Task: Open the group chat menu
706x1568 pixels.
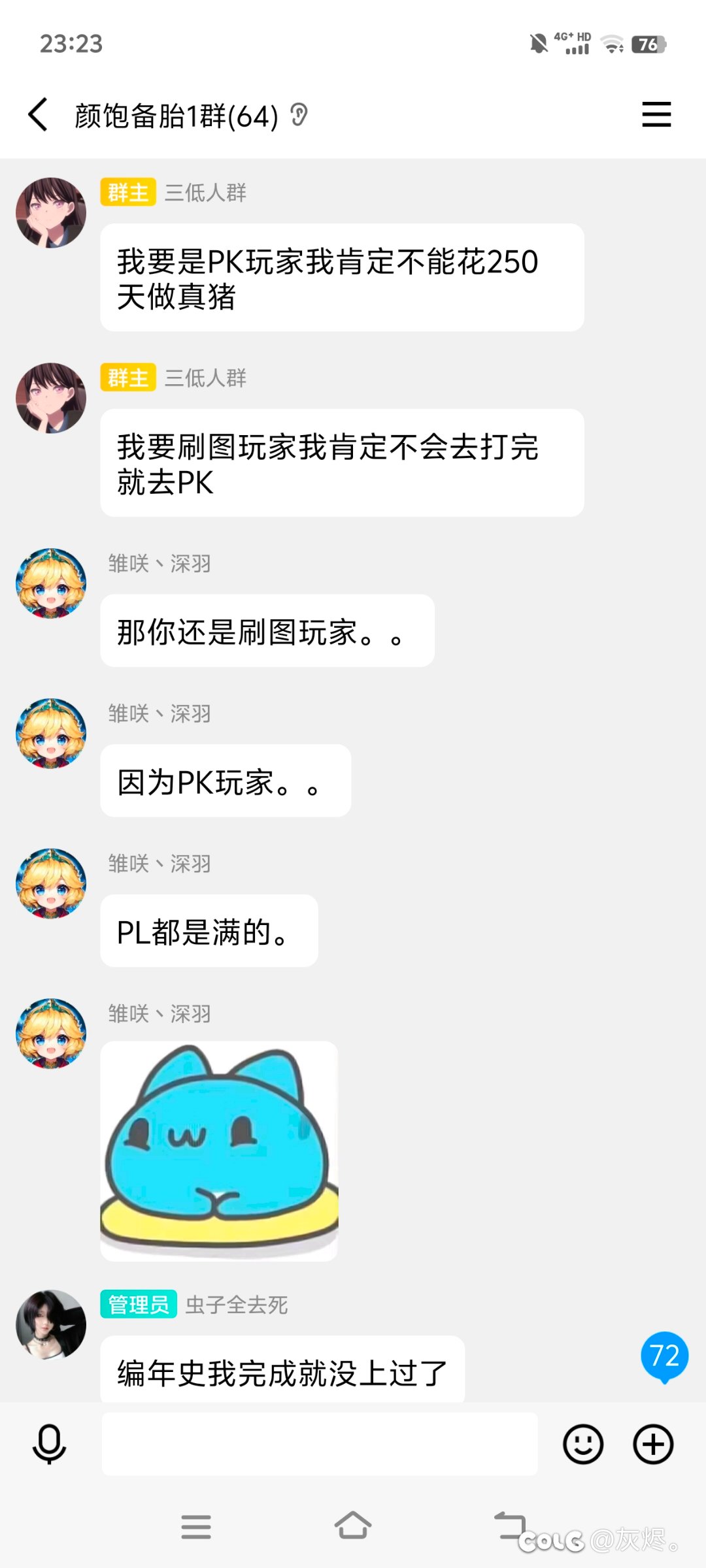Action: [656, 114]
